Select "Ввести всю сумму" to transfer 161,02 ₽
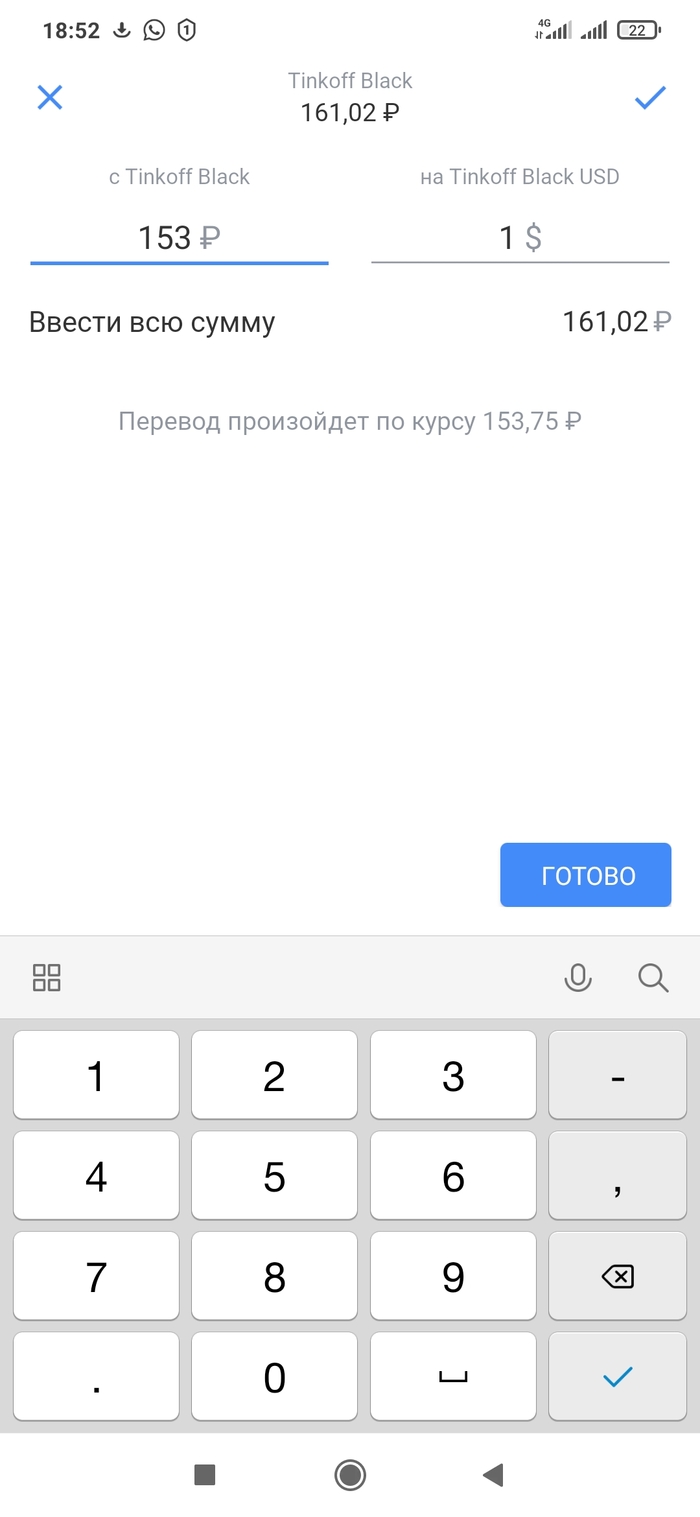Screen dimensions: 700x1517 pyautogui.click(x=152, y=322)
